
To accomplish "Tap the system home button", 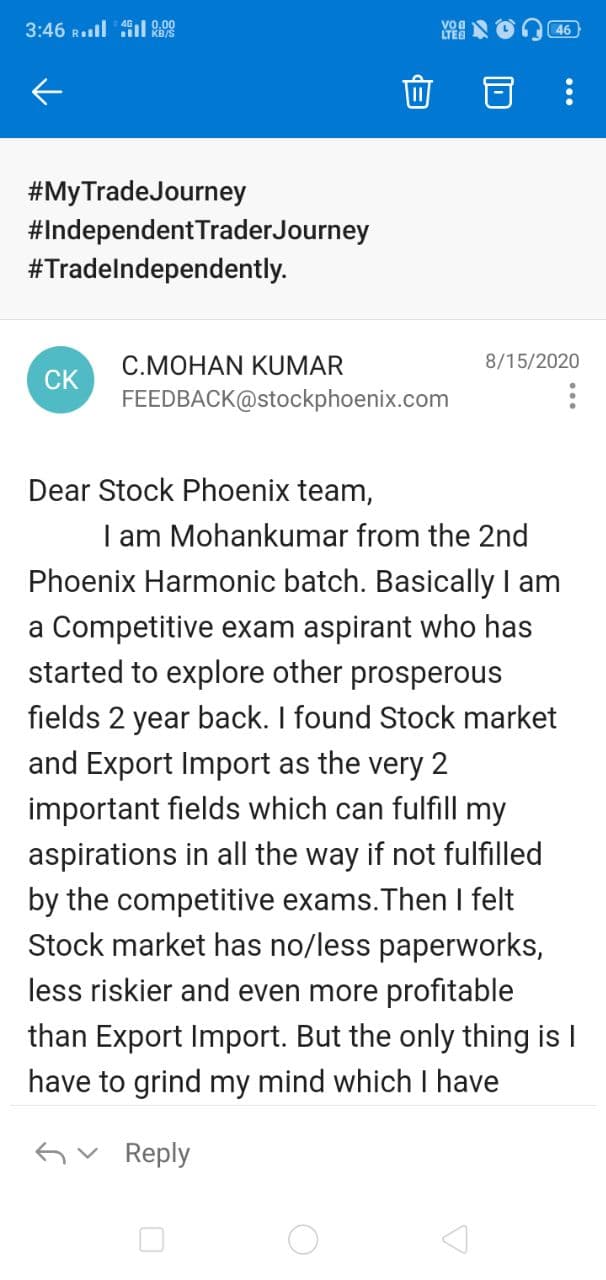I will click(303, 1240).
